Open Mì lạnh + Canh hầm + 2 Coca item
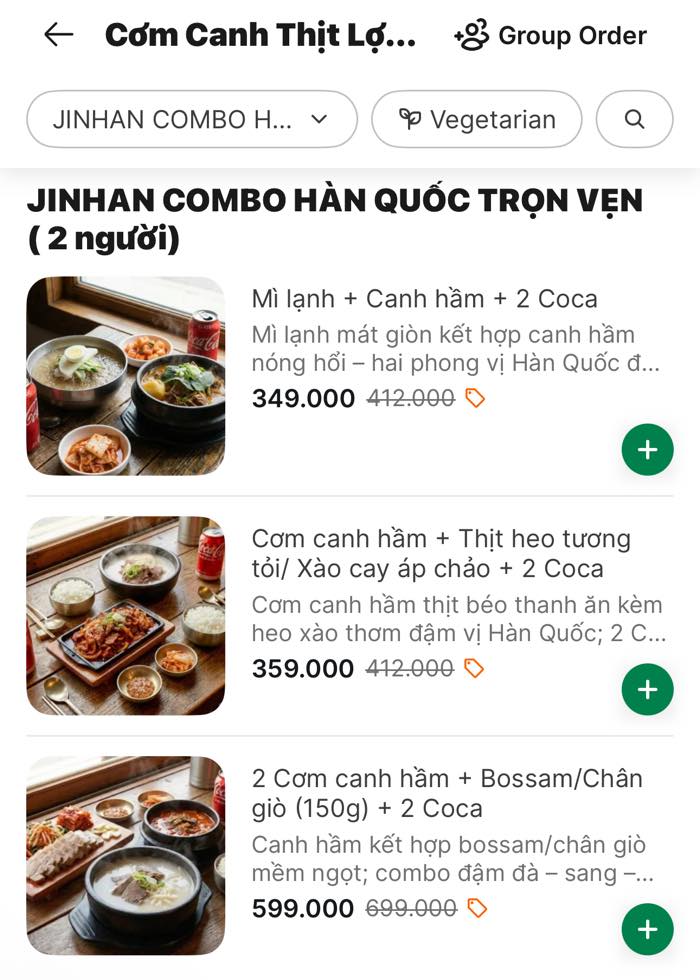Image resolution: width=700 pixels, height=980 pixels. click(x=424, y=299)
